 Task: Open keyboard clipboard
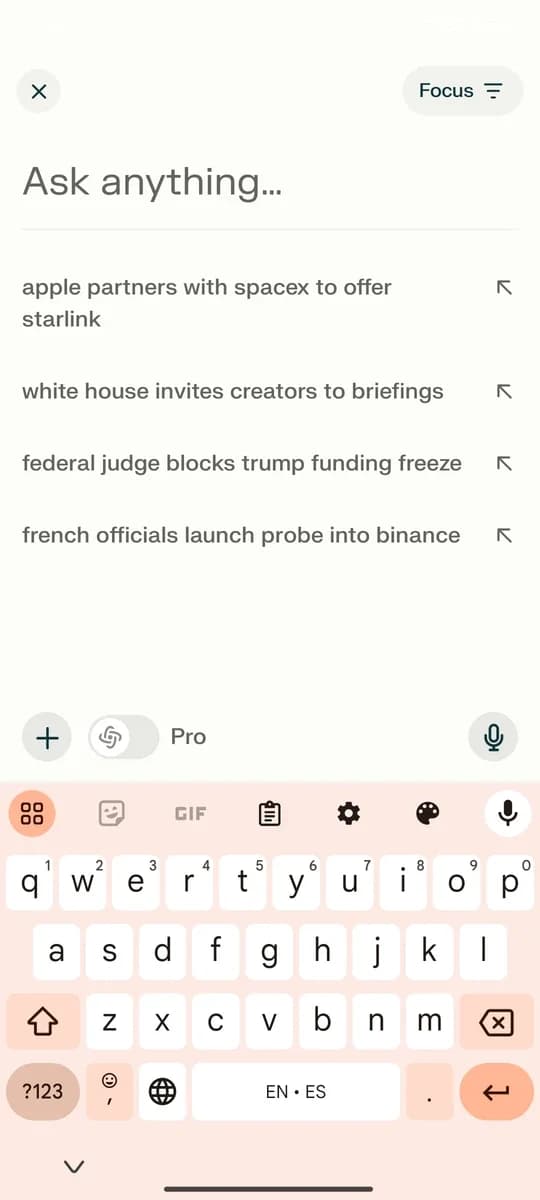pos(269,814)
